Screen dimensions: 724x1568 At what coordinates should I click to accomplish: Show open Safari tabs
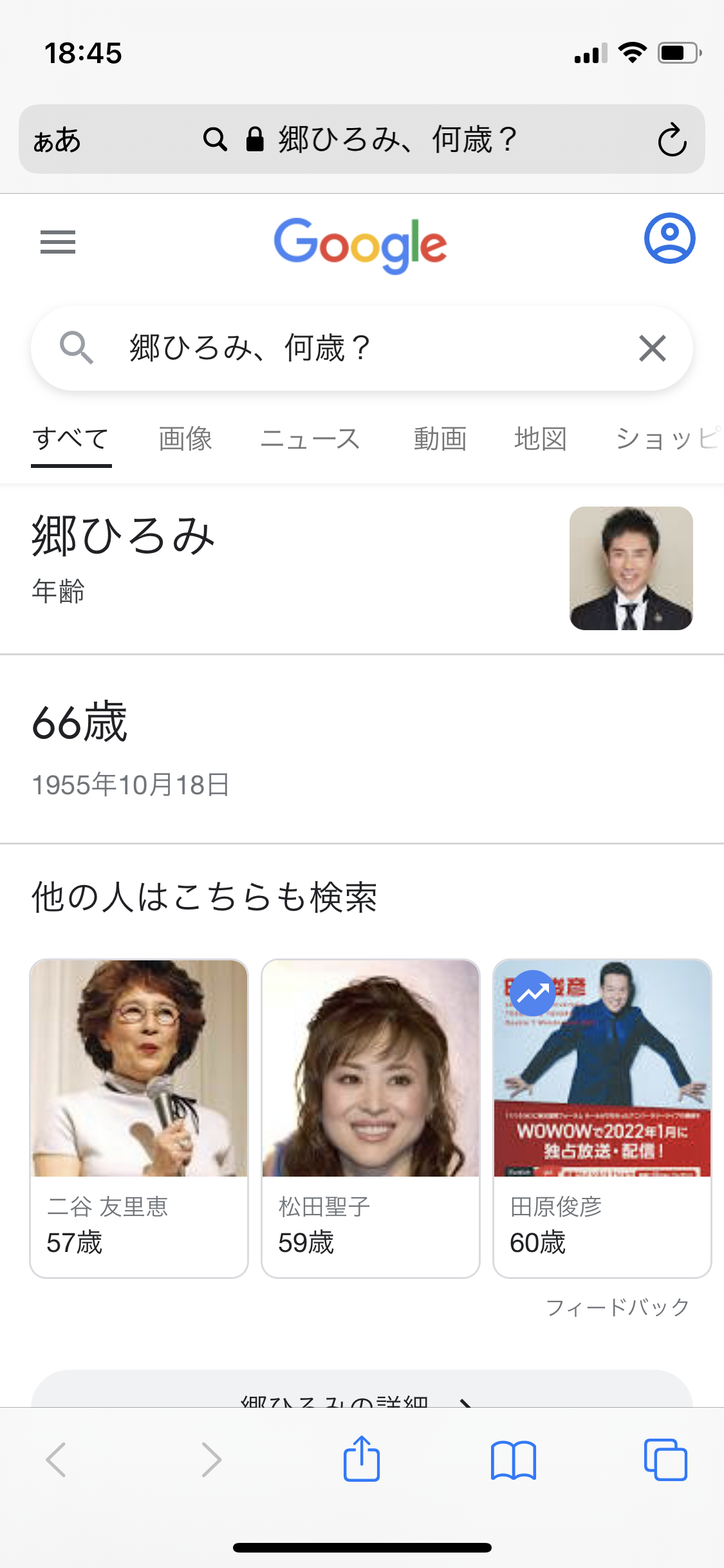[x=665, y=1459]
